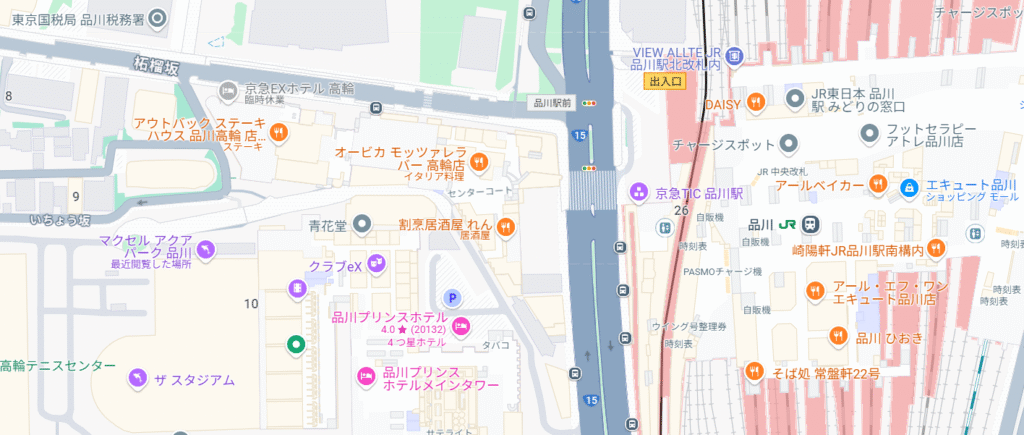Viewport: 1024px width, 435px height.
Task: Select the エキュート品川 shopping mall marker
Action: pos(909,186)
